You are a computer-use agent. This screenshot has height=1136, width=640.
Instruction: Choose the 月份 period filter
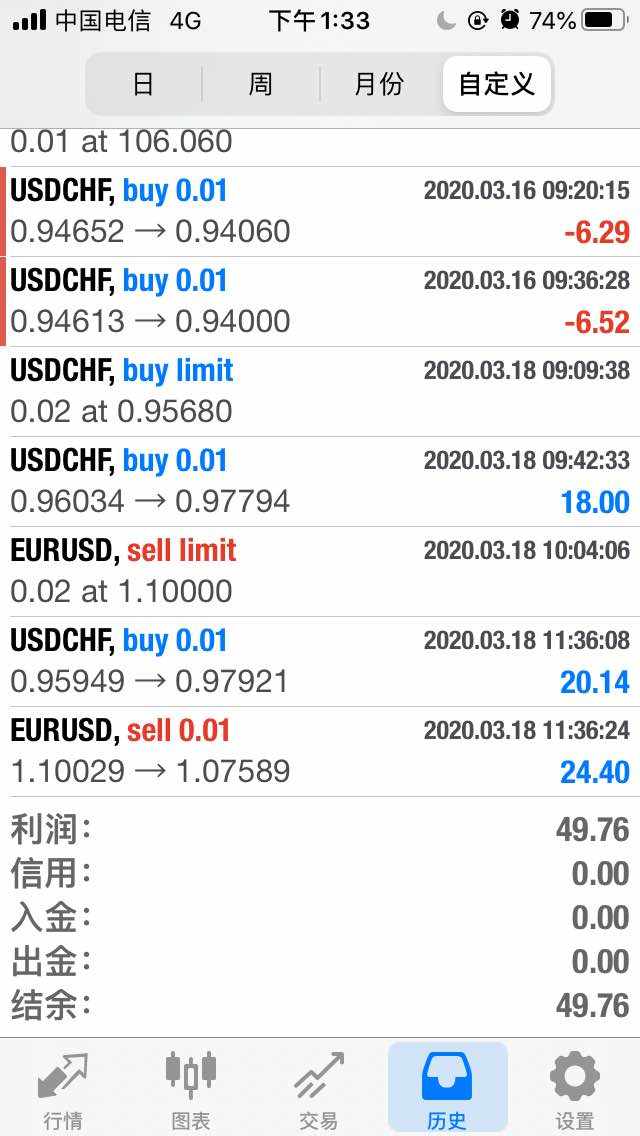click(x=379, y=84)
